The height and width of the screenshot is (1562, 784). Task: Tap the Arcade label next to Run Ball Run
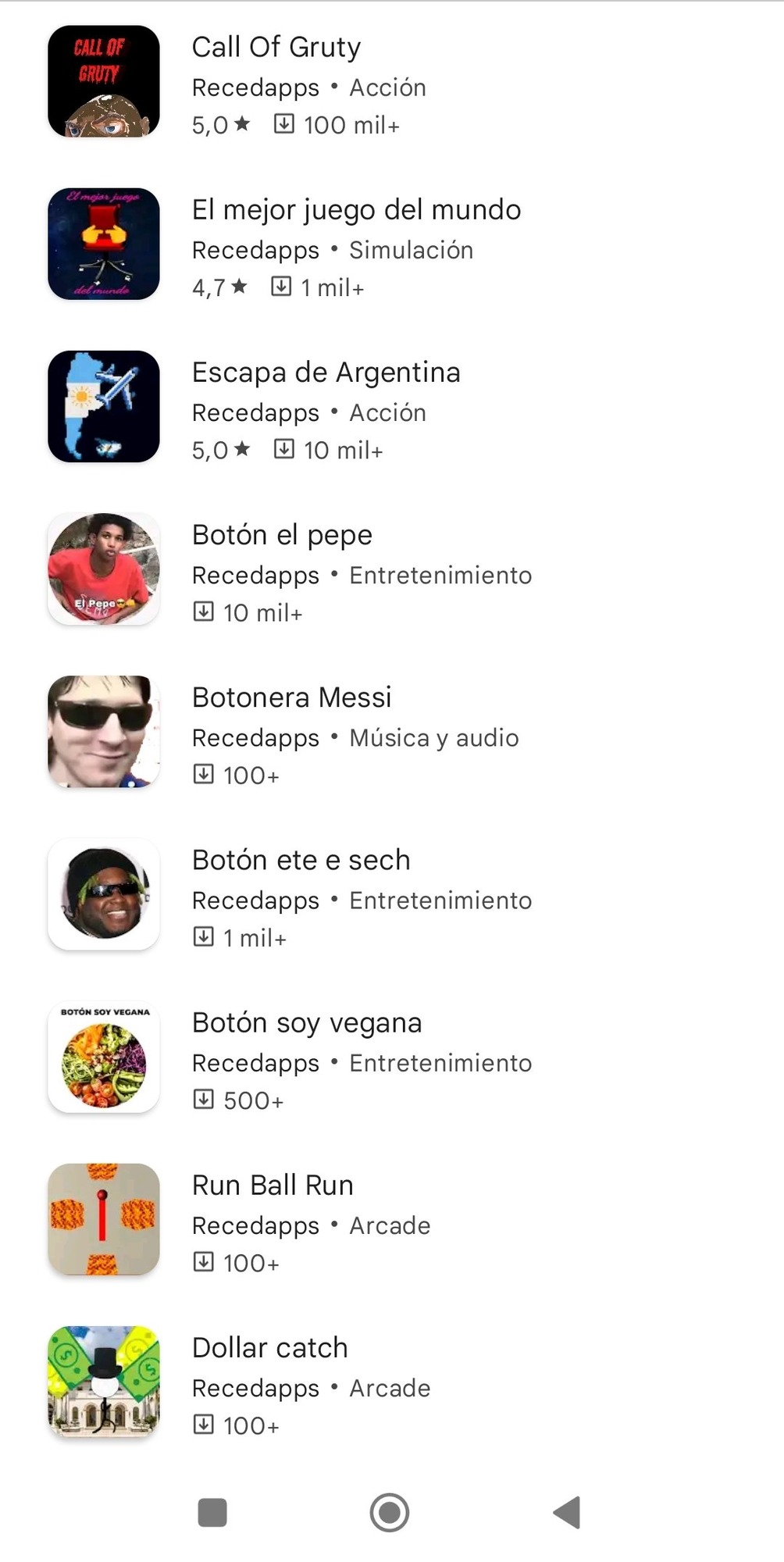click(x=390, y=1225)
